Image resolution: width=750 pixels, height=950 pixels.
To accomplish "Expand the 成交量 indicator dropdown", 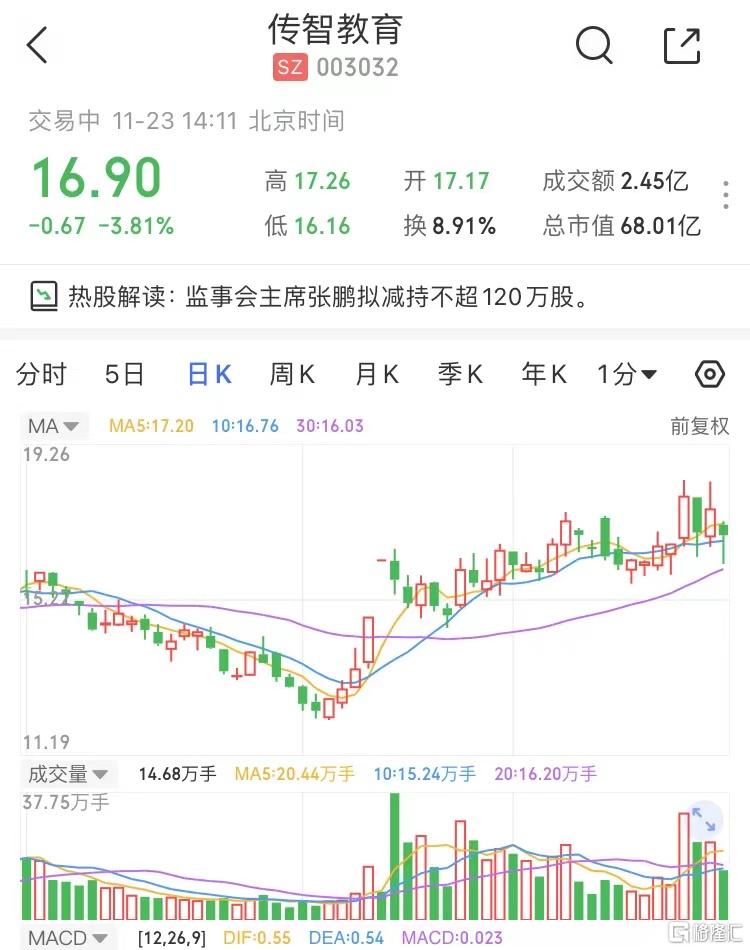I will tap(68, 774).
